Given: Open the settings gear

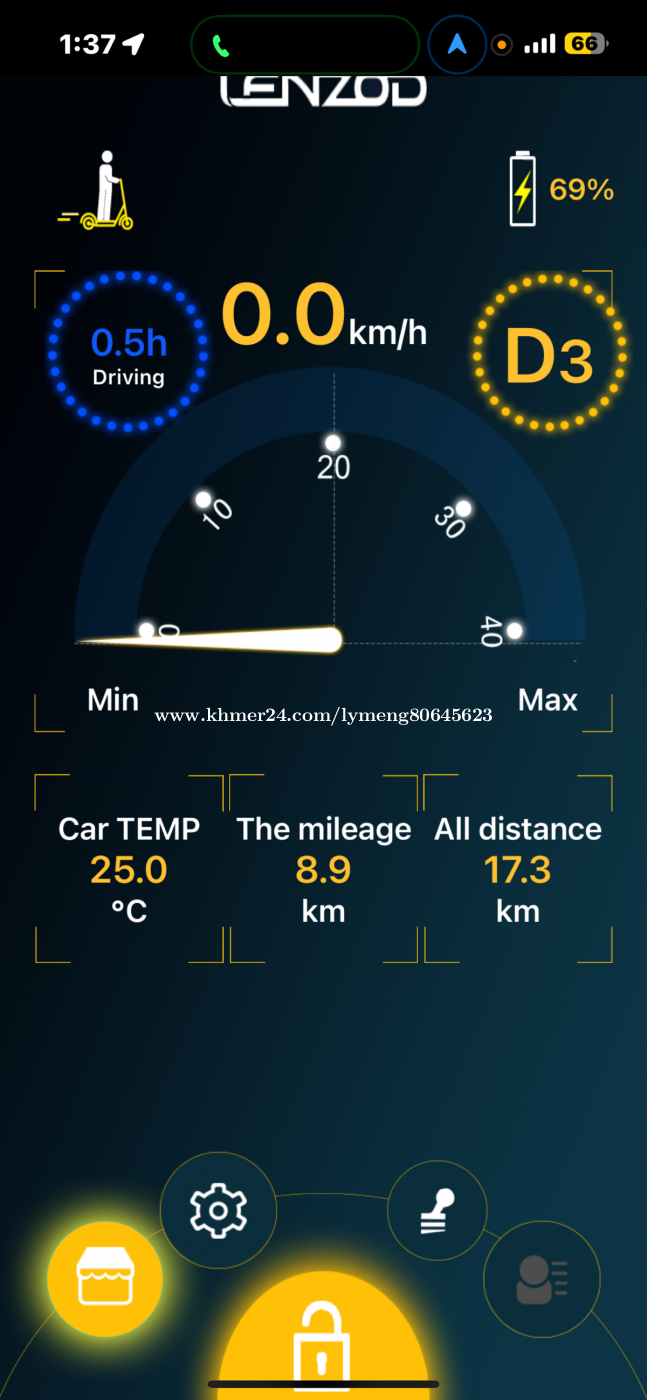Looking at the screenshot, I should pyautogui.click(x=218, y=1210).
